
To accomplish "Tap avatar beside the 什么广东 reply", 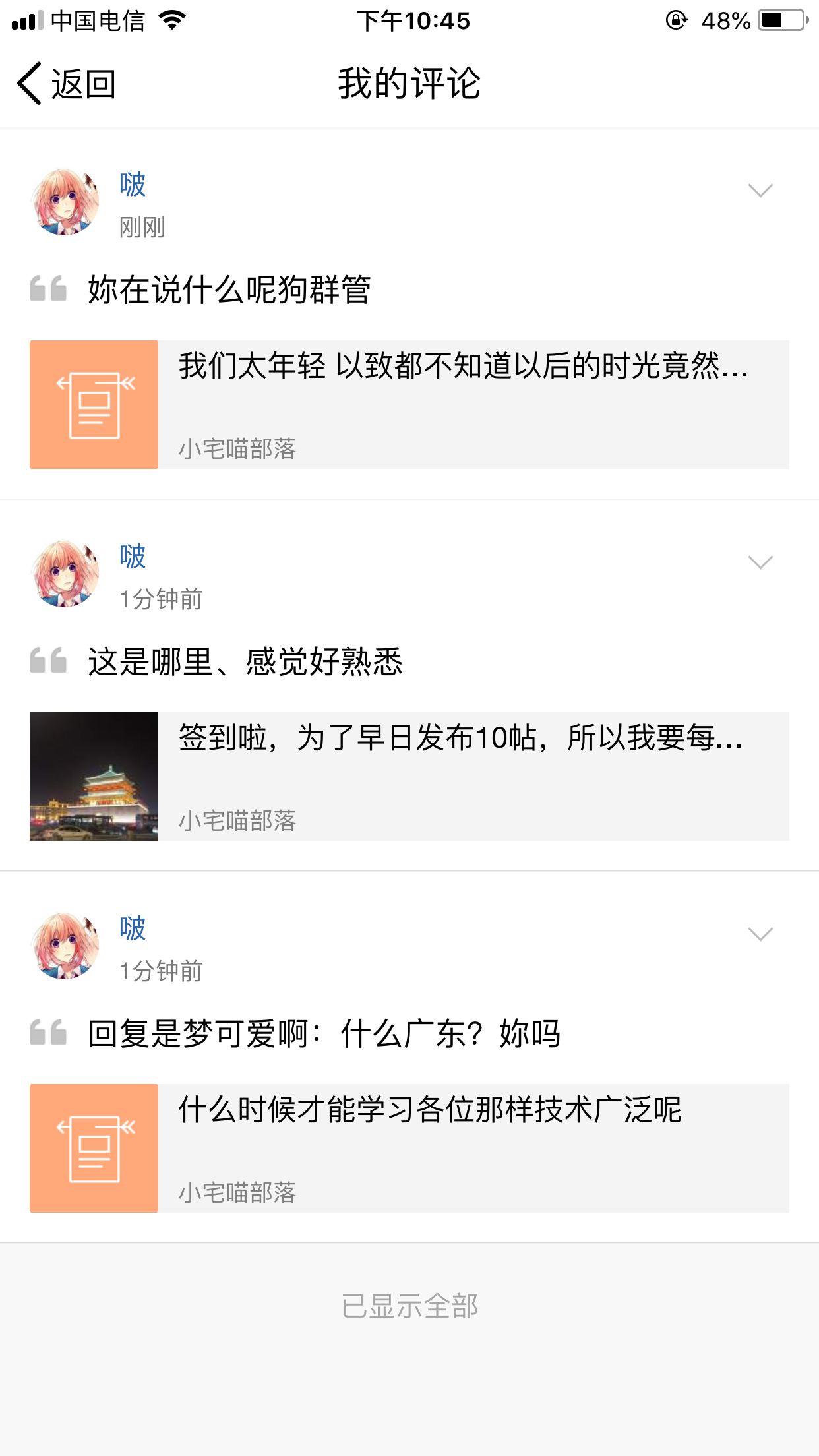I will [65, 946].
